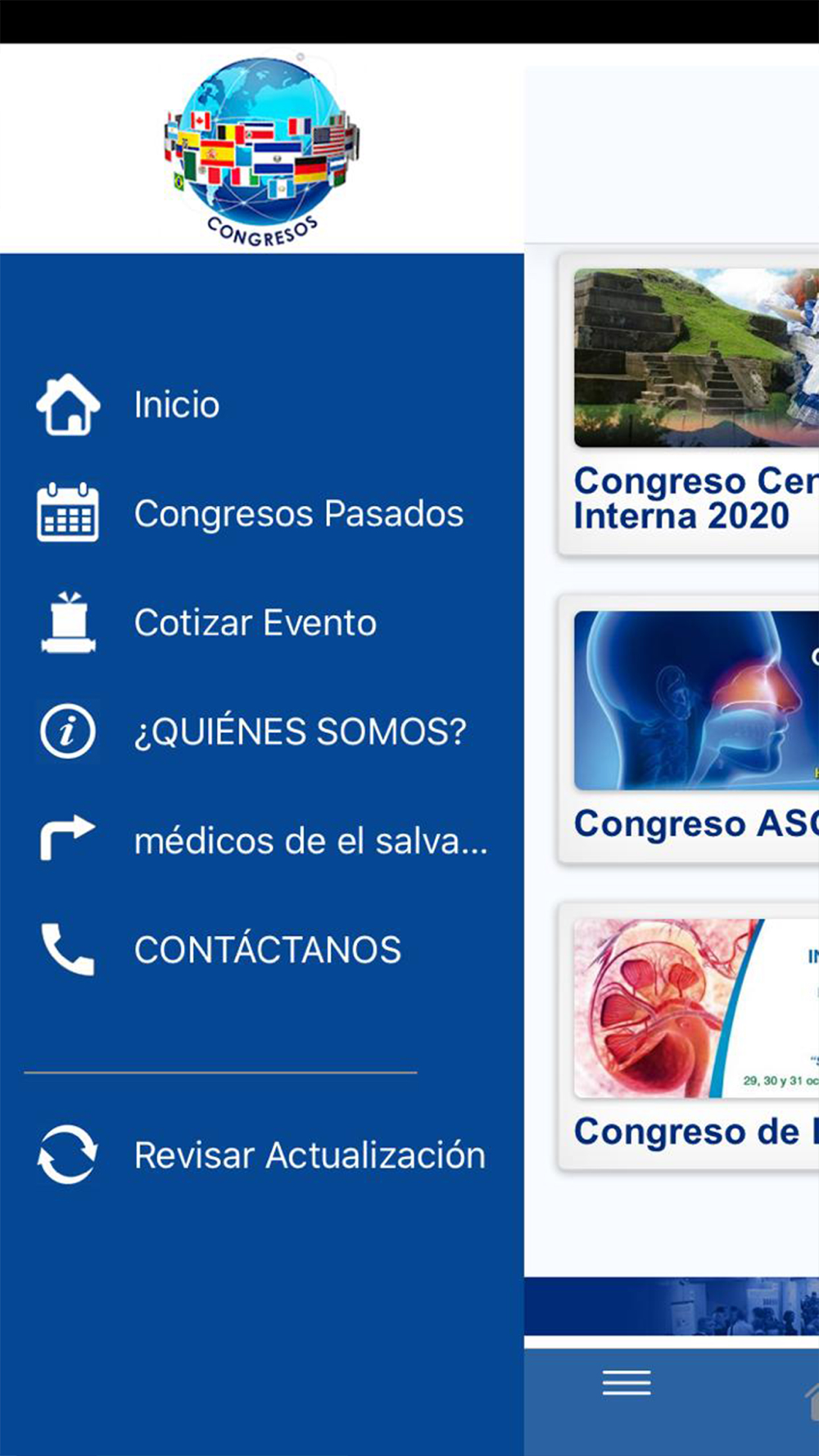Open the ¿QUIÉNES SOMOS? section
Viewport: 819px width, 1456px height.
click(300, 731)
